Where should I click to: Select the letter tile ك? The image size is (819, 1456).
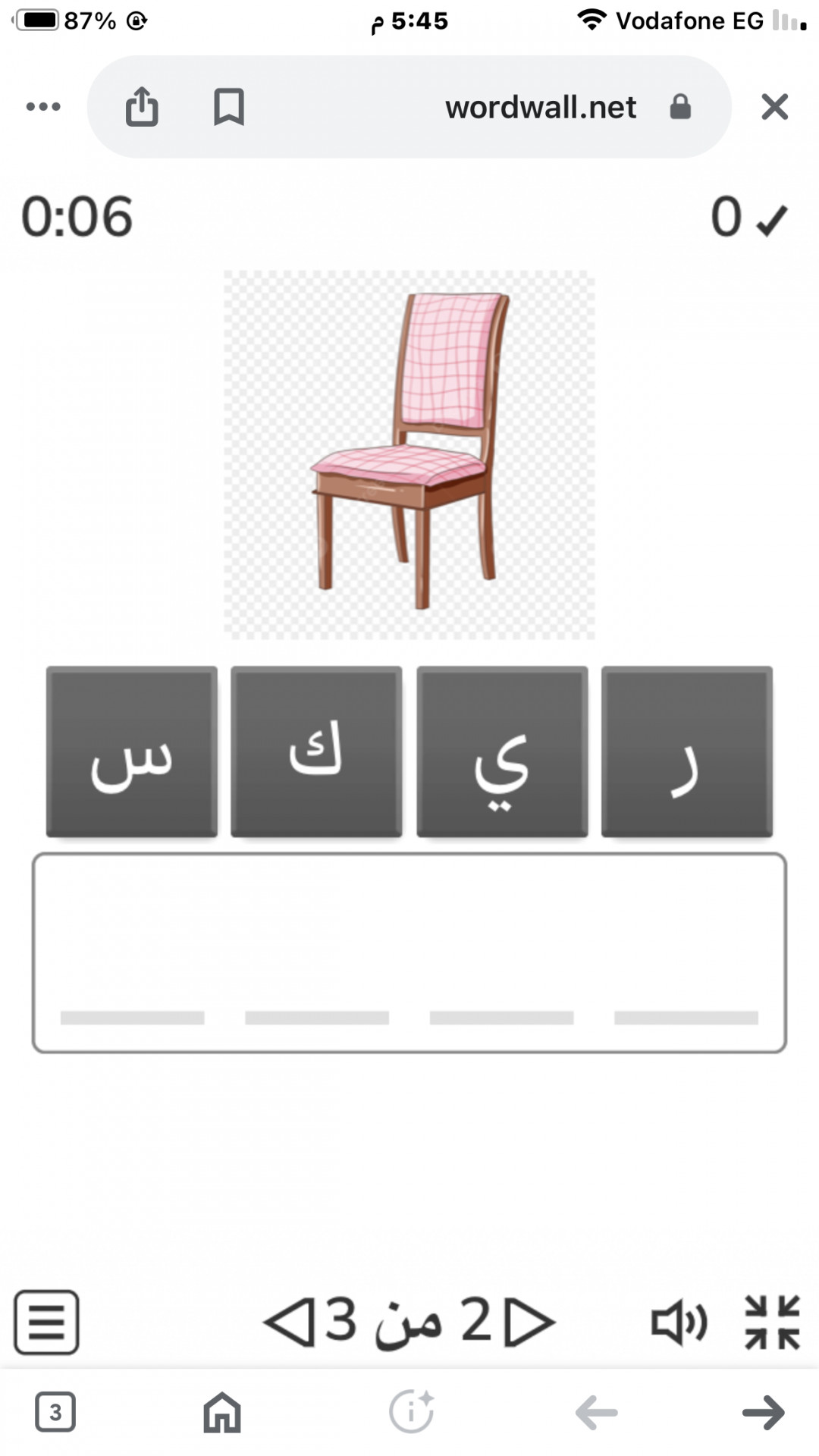(316, 752)
